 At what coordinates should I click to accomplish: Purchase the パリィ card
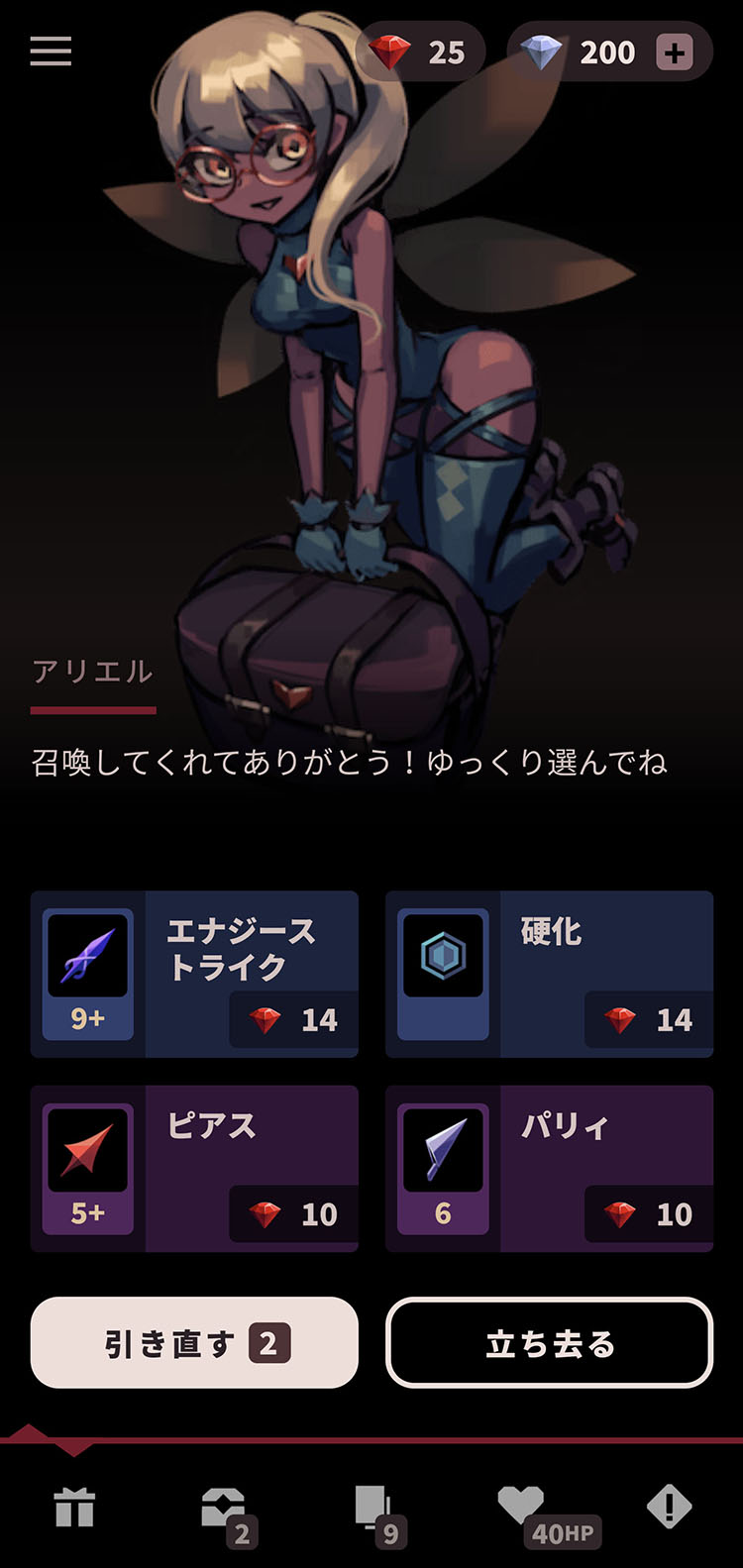pos(549,1169)
